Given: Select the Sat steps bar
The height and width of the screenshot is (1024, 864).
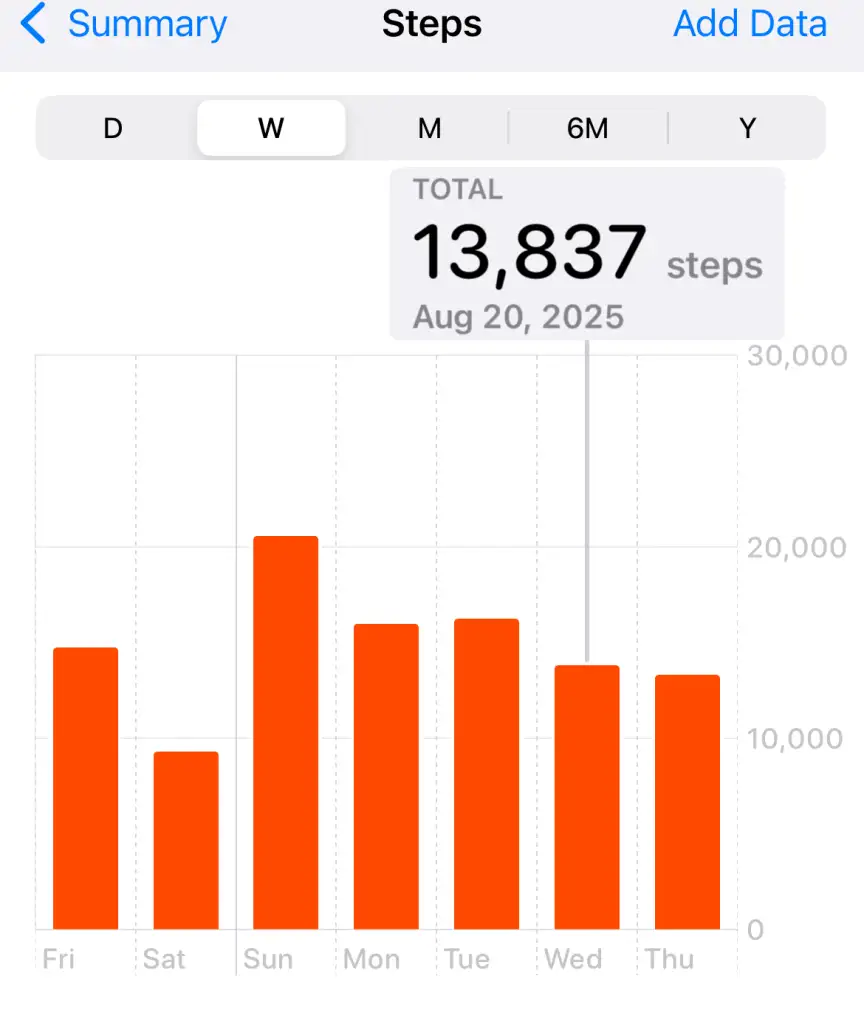Looking at the screenshot, I should pos(186,840).
